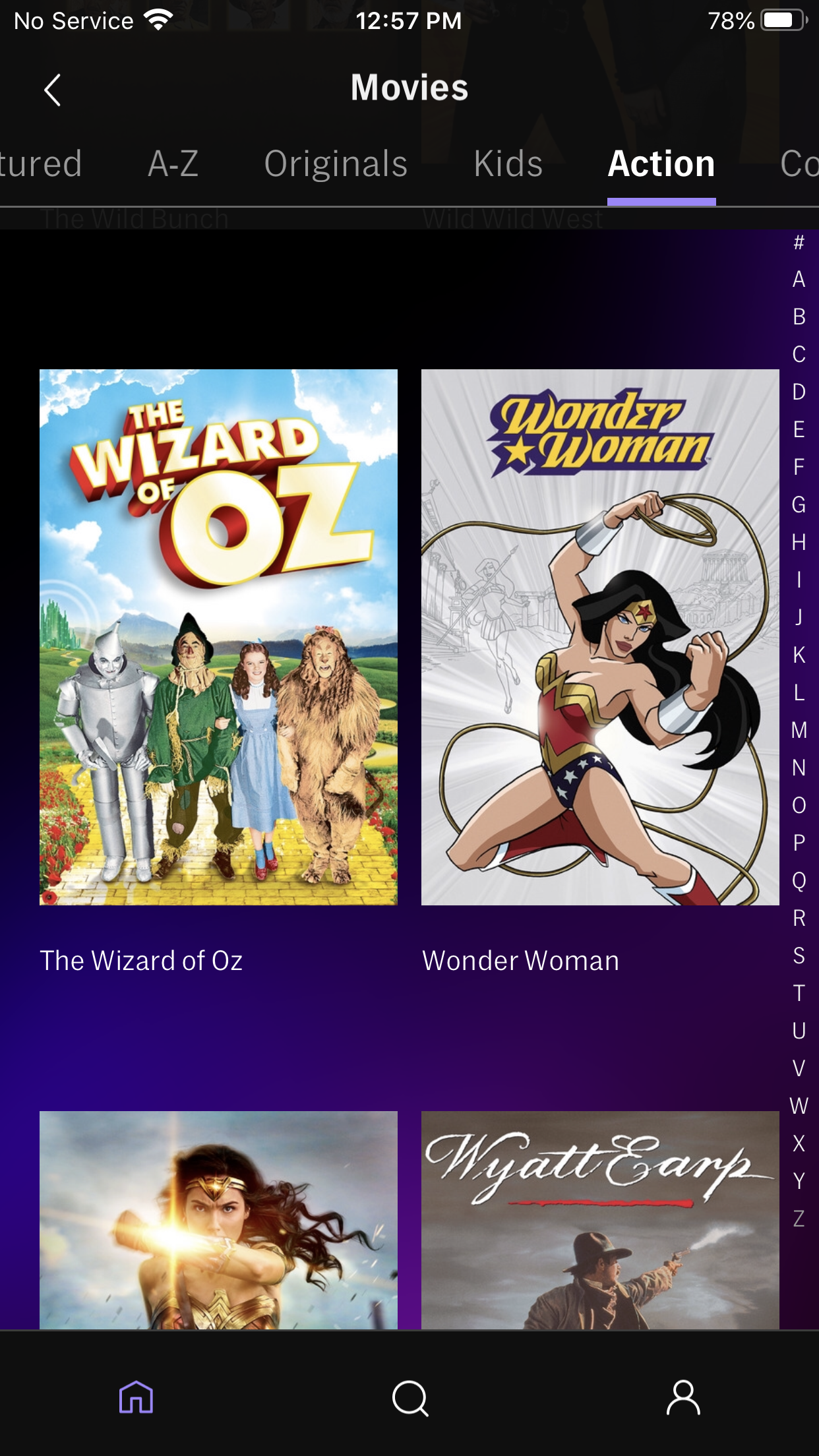Open the Search tab

pyautogui.click(x=409, y=1397)
